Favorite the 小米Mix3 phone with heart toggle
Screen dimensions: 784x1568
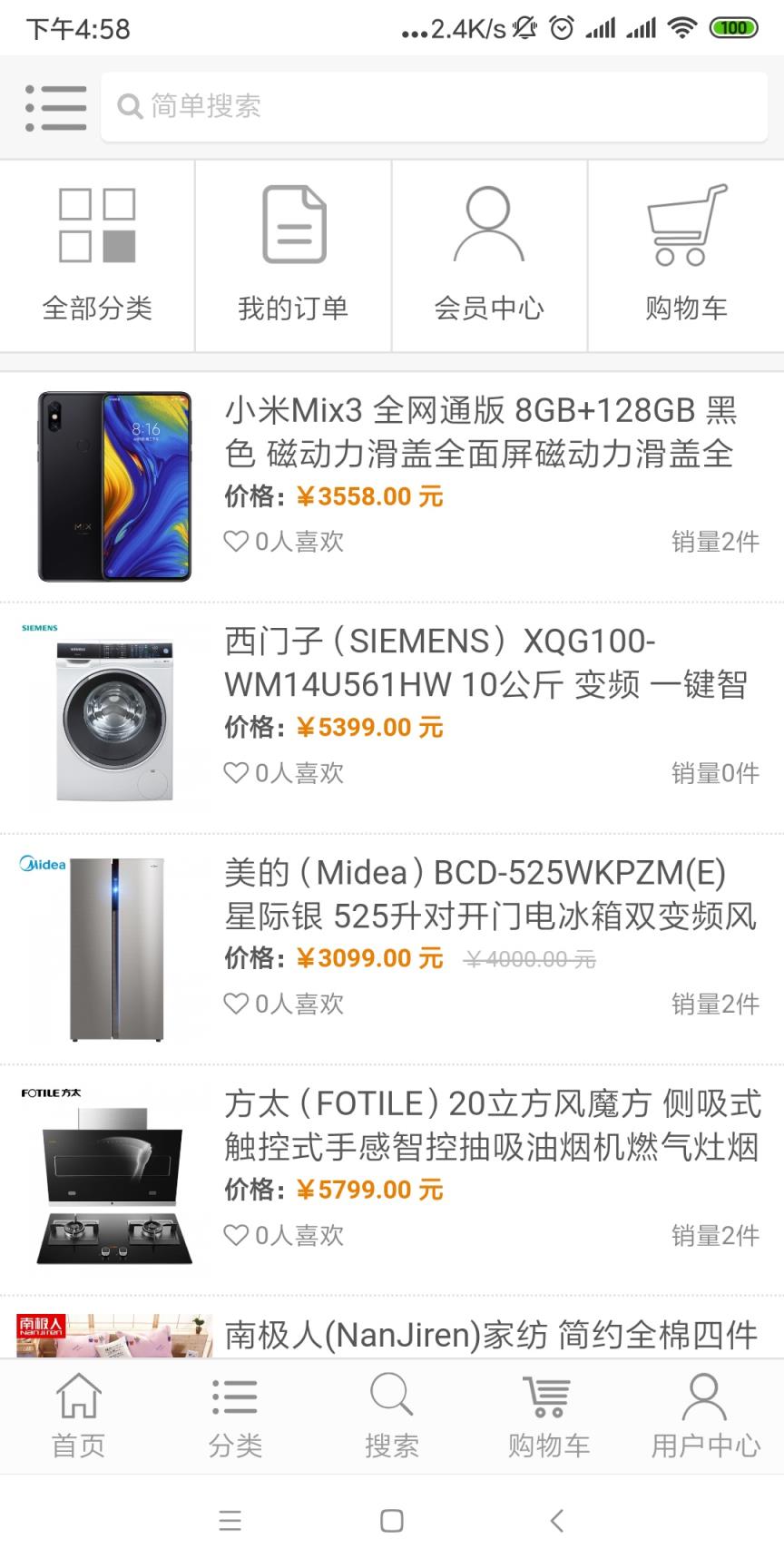pyautogui.click(x=237, y=541)
